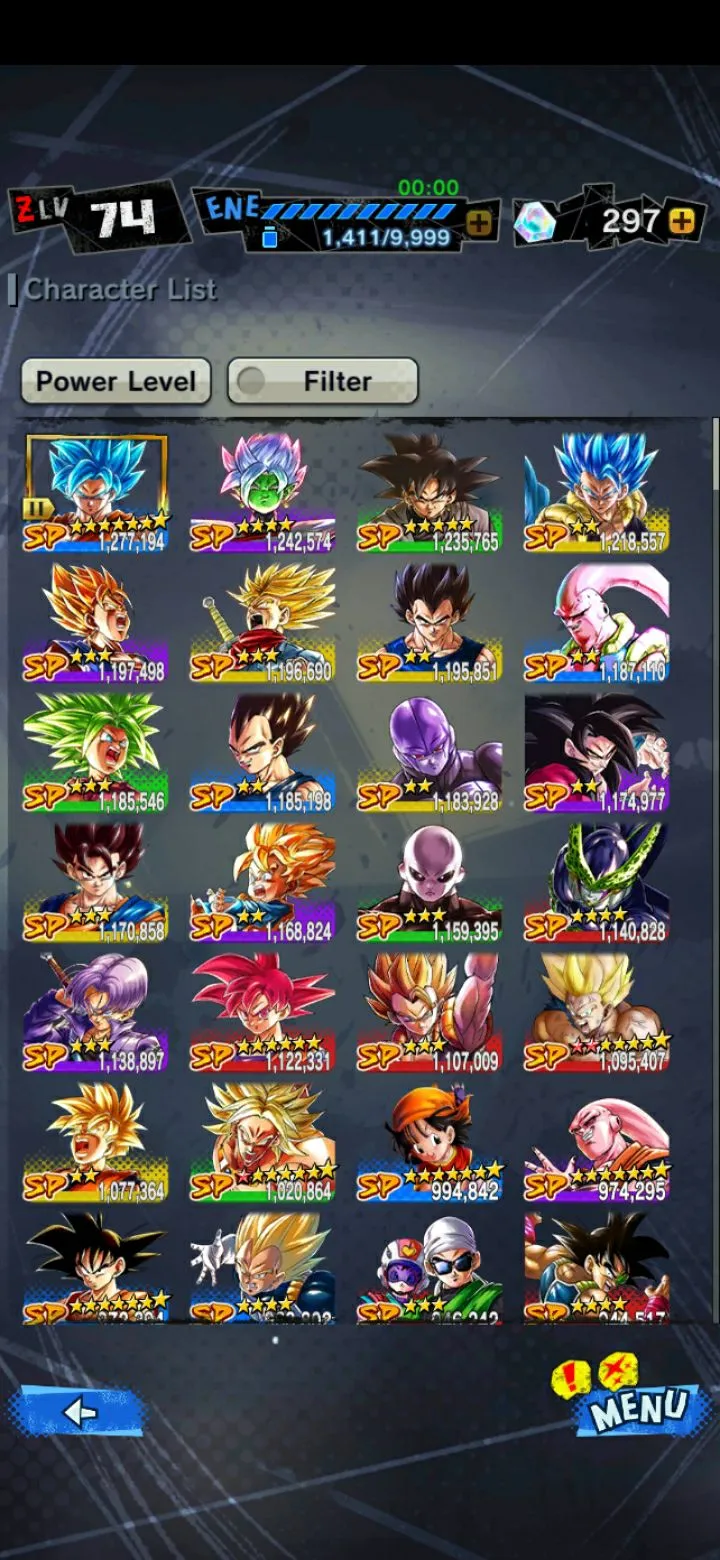Select character with power 1,242,574
This screenshot has height=1560, width=720.
[x=263, y=492]
